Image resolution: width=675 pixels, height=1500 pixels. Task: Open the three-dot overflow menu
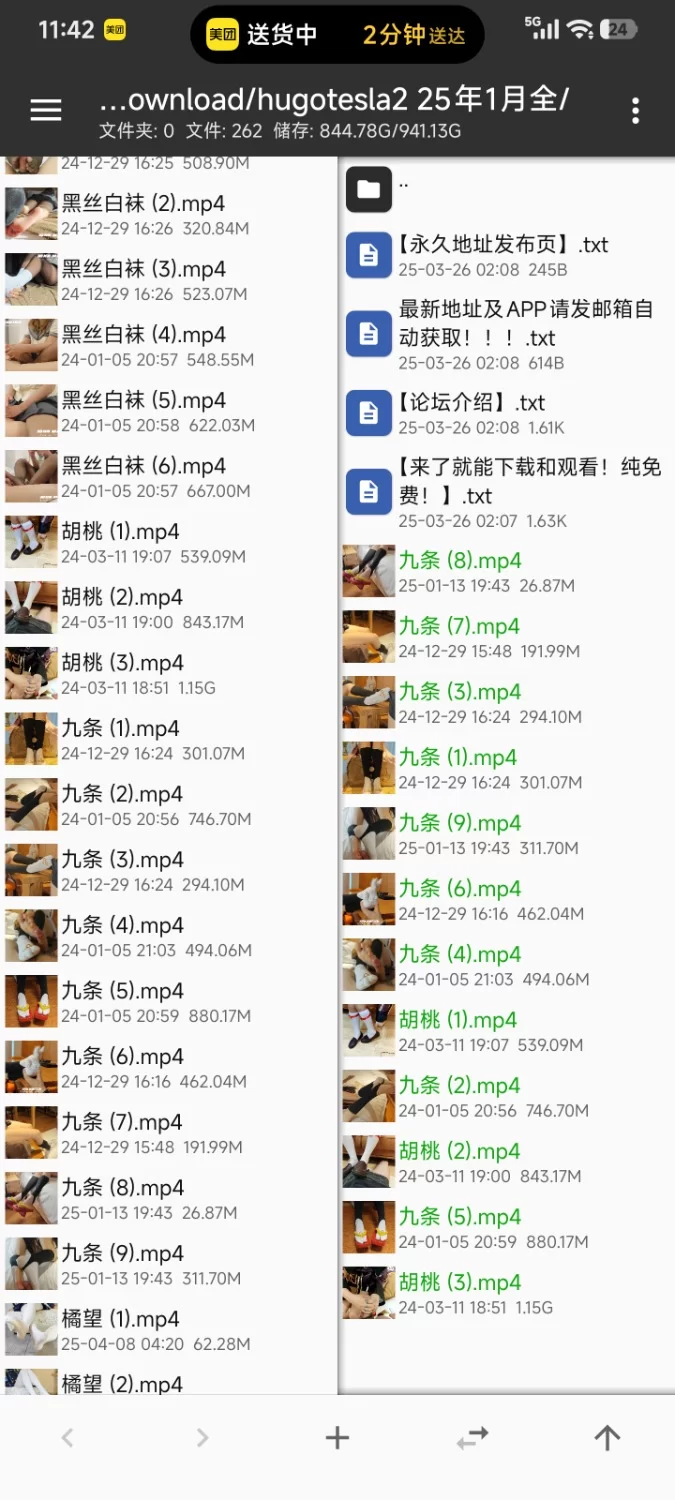coord(635,110)
